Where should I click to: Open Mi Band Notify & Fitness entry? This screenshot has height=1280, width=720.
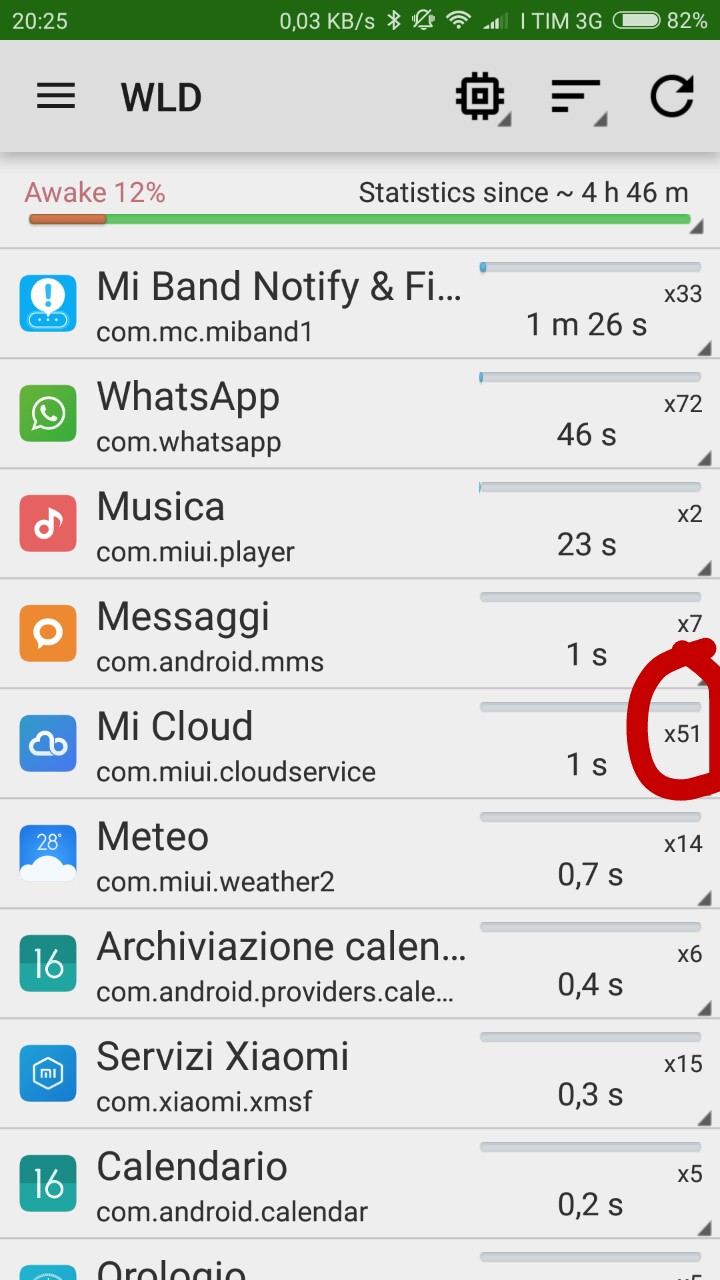click(x=360, y=303)
